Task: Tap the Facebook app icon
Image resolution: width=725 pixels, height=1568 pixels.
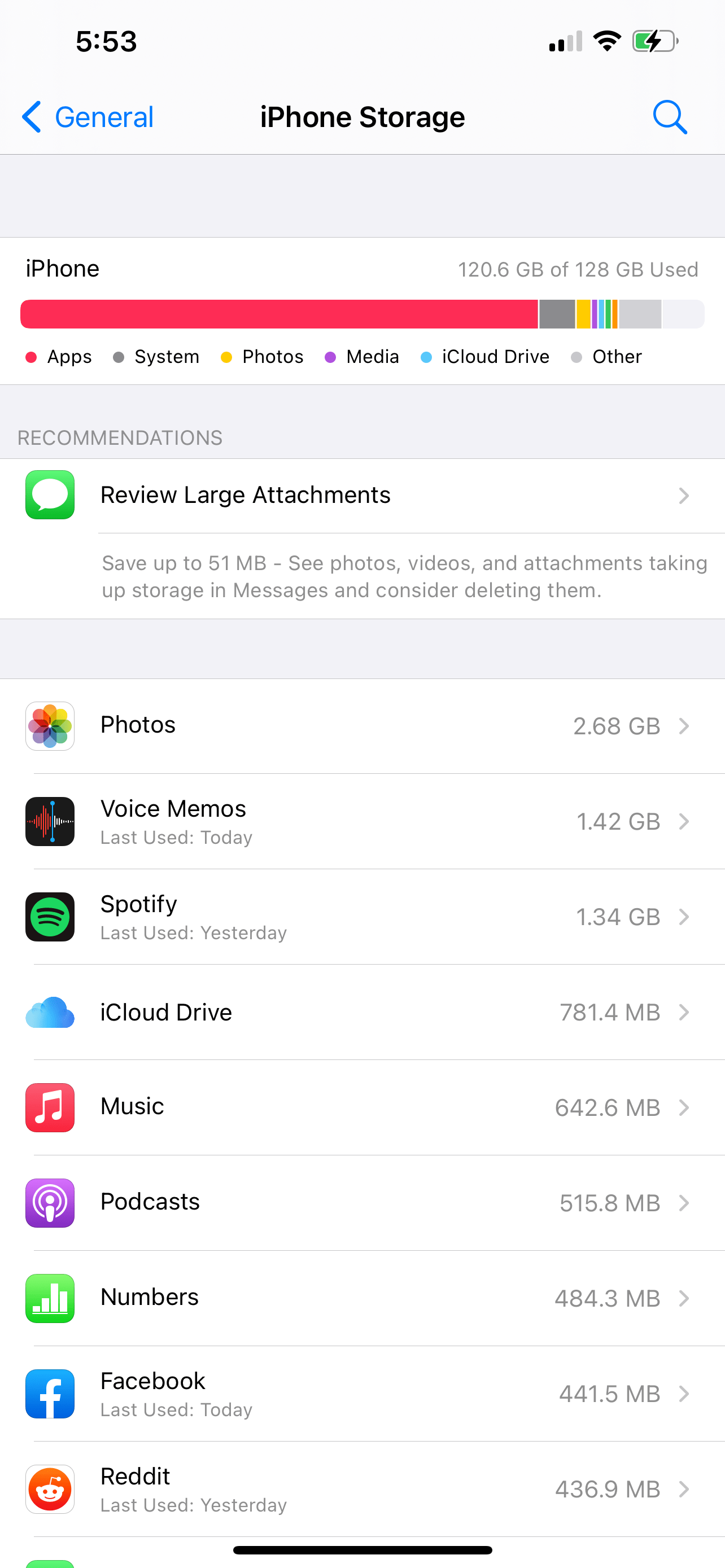Action: pos(49,1394)
